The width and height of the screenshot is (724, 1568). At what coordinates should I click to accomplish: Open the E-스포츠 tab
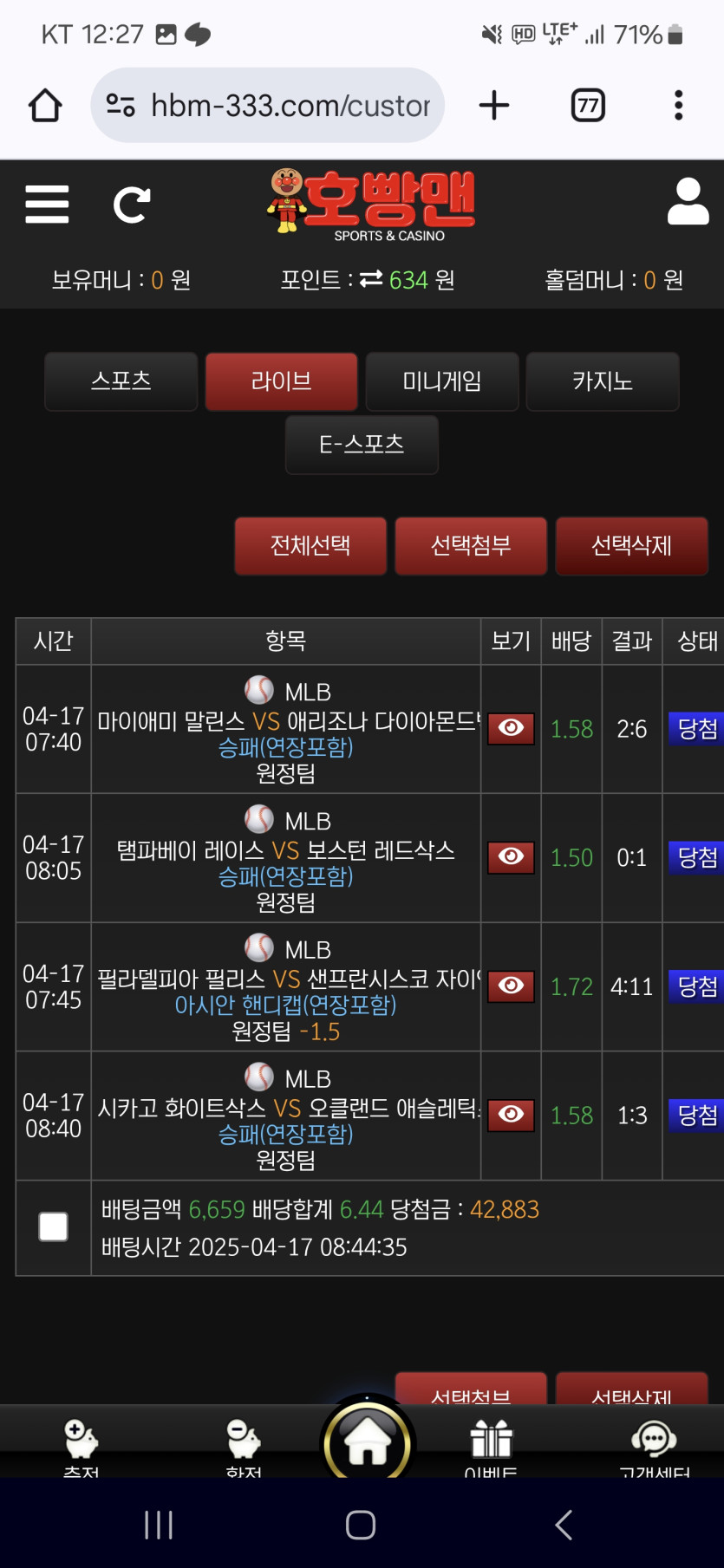362,445
